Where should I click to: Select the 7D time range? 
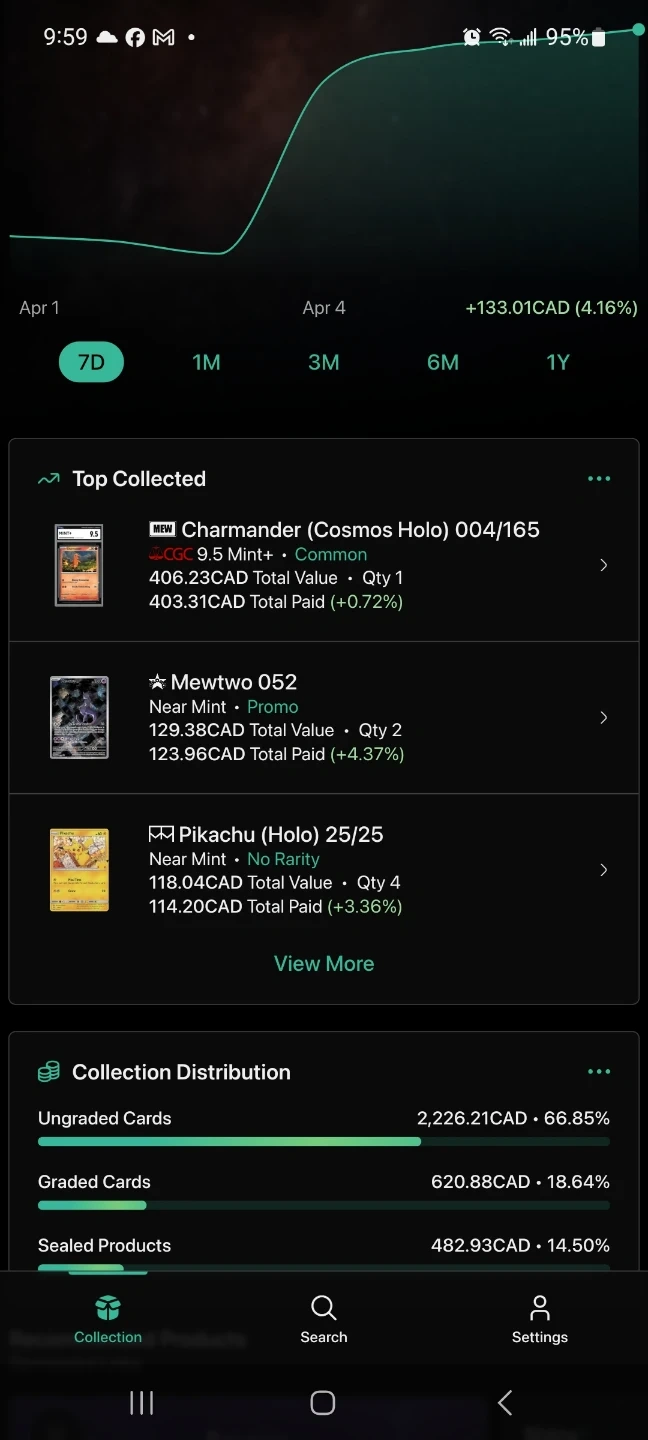tap(91, 362)
